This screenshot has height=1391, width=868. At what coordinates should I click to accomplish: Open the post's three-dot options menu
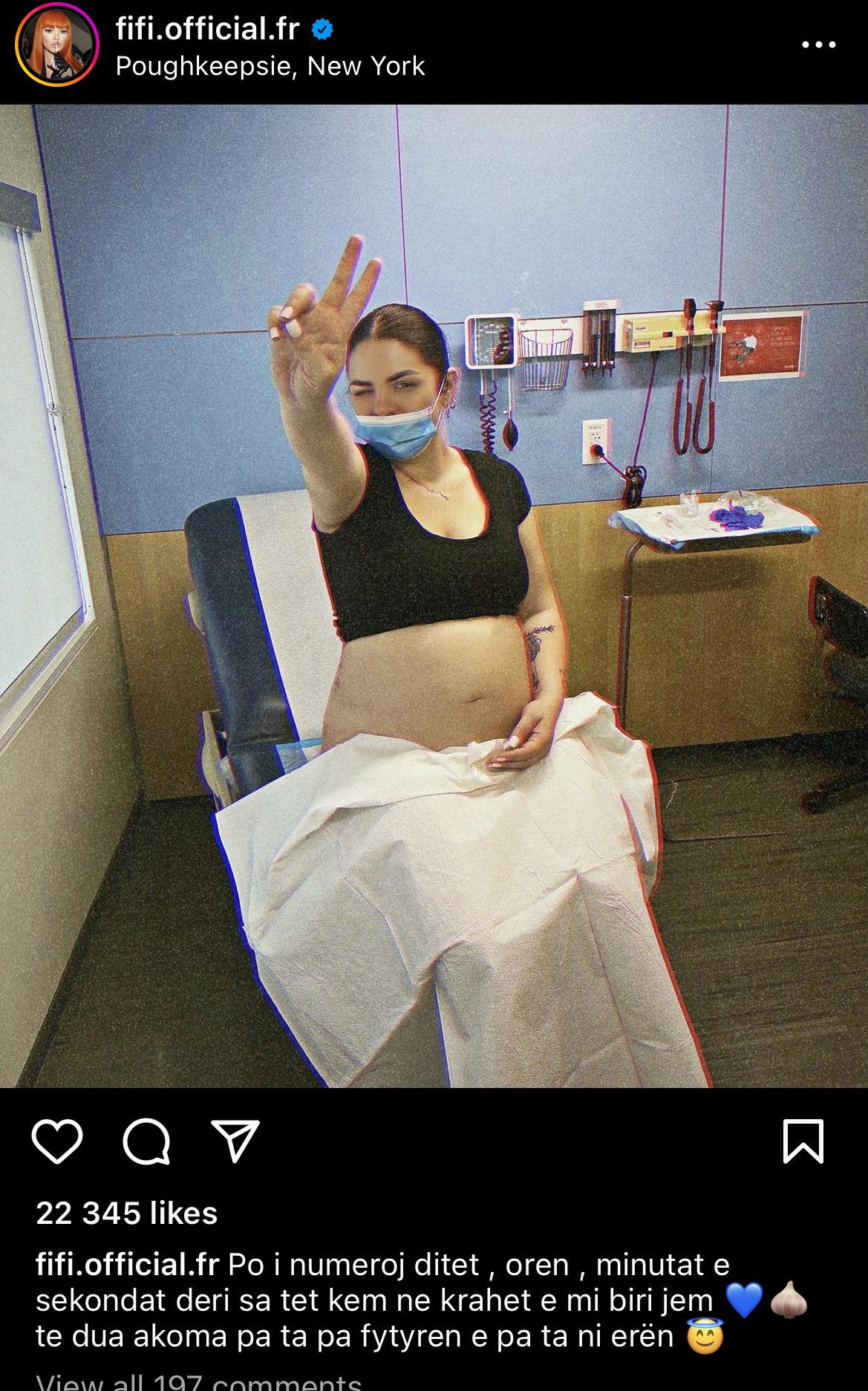pos(819,45)
